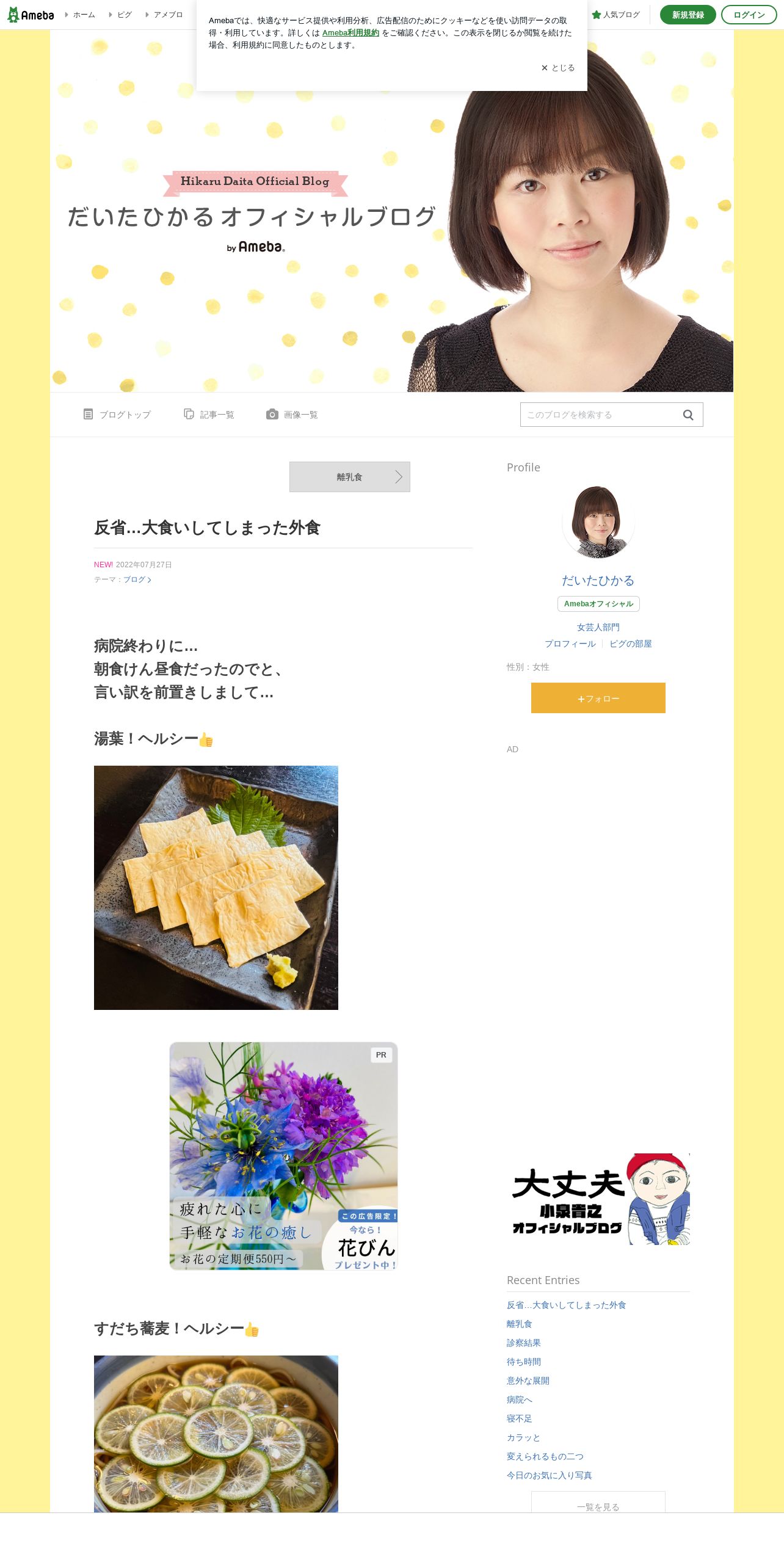Viewport: 784px width, 1568px height.
Task: Open the recent entry 診察結果
Action: [x=524, y=1343]
